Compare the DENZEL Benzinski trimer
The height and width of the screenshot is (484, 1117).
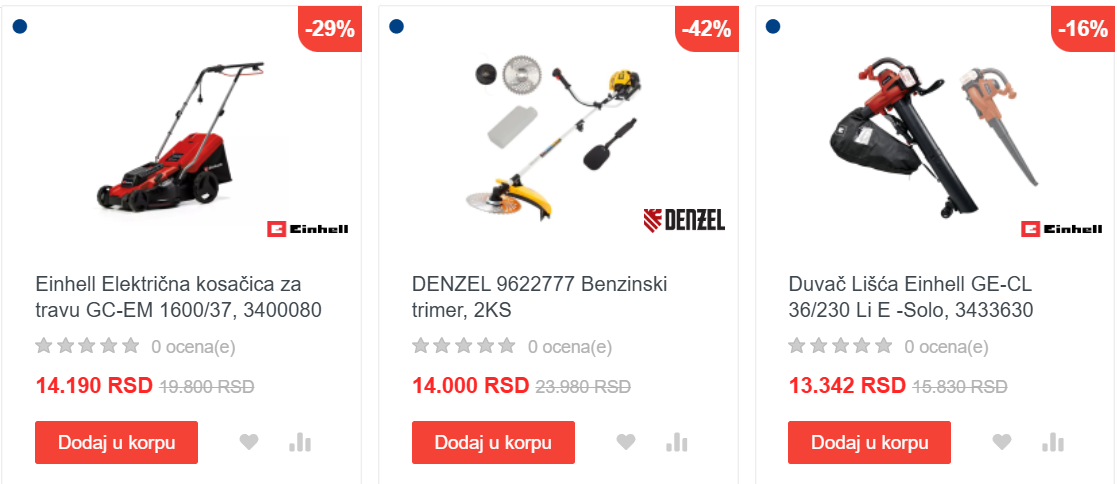pos(677,442)
